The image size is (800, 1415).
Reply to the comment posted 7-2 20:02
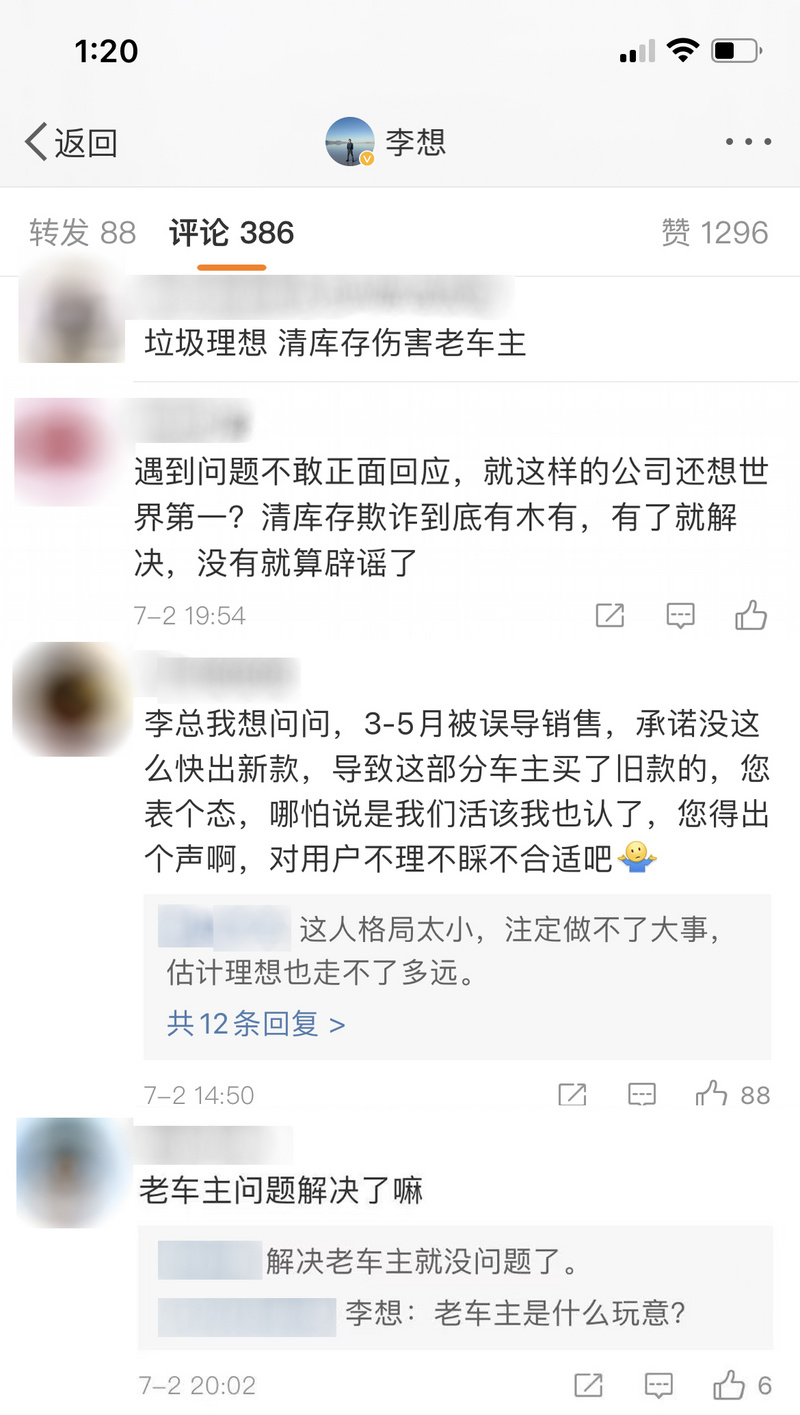tap(658, 1385)
